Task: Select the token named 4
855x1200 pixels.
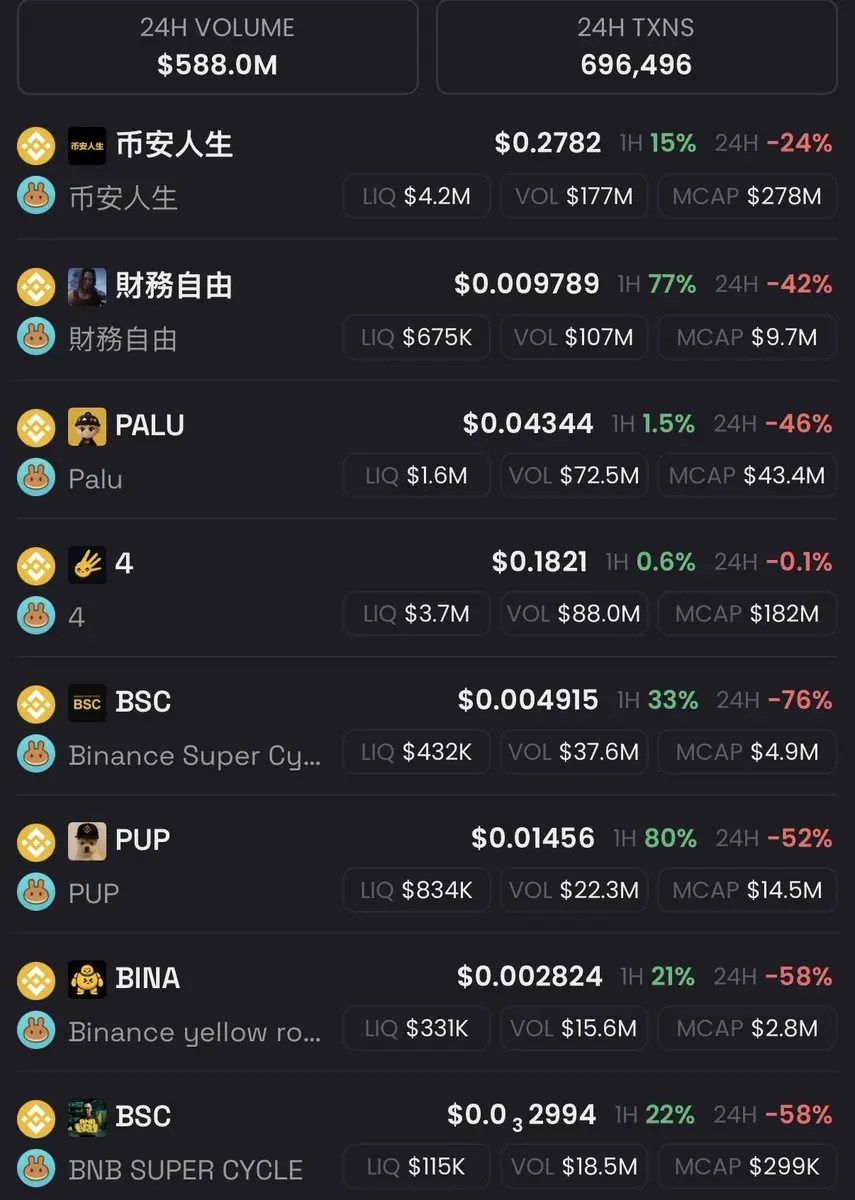Action: (124, 564)
